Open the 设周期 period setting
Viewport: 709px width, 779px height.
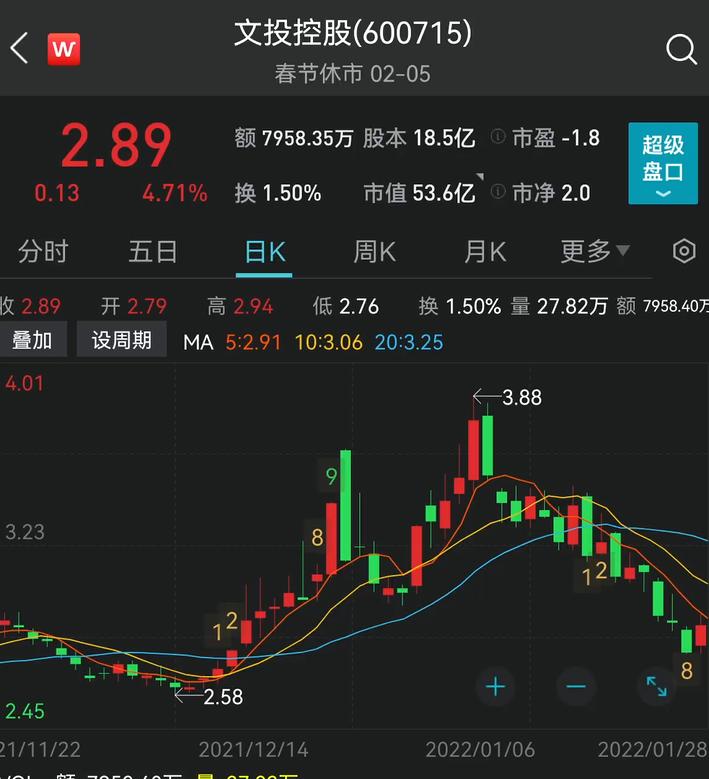122,340
